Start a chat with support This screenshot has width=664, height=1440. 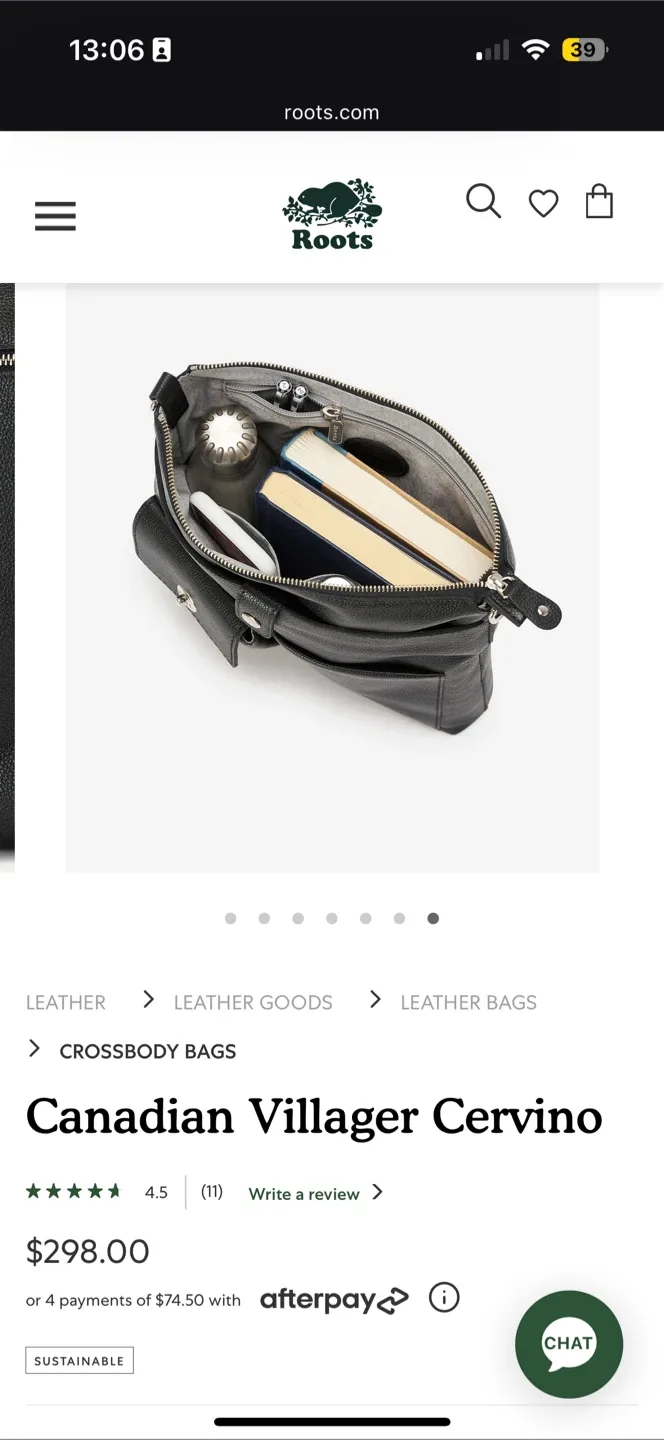(x=568, y=1343)
